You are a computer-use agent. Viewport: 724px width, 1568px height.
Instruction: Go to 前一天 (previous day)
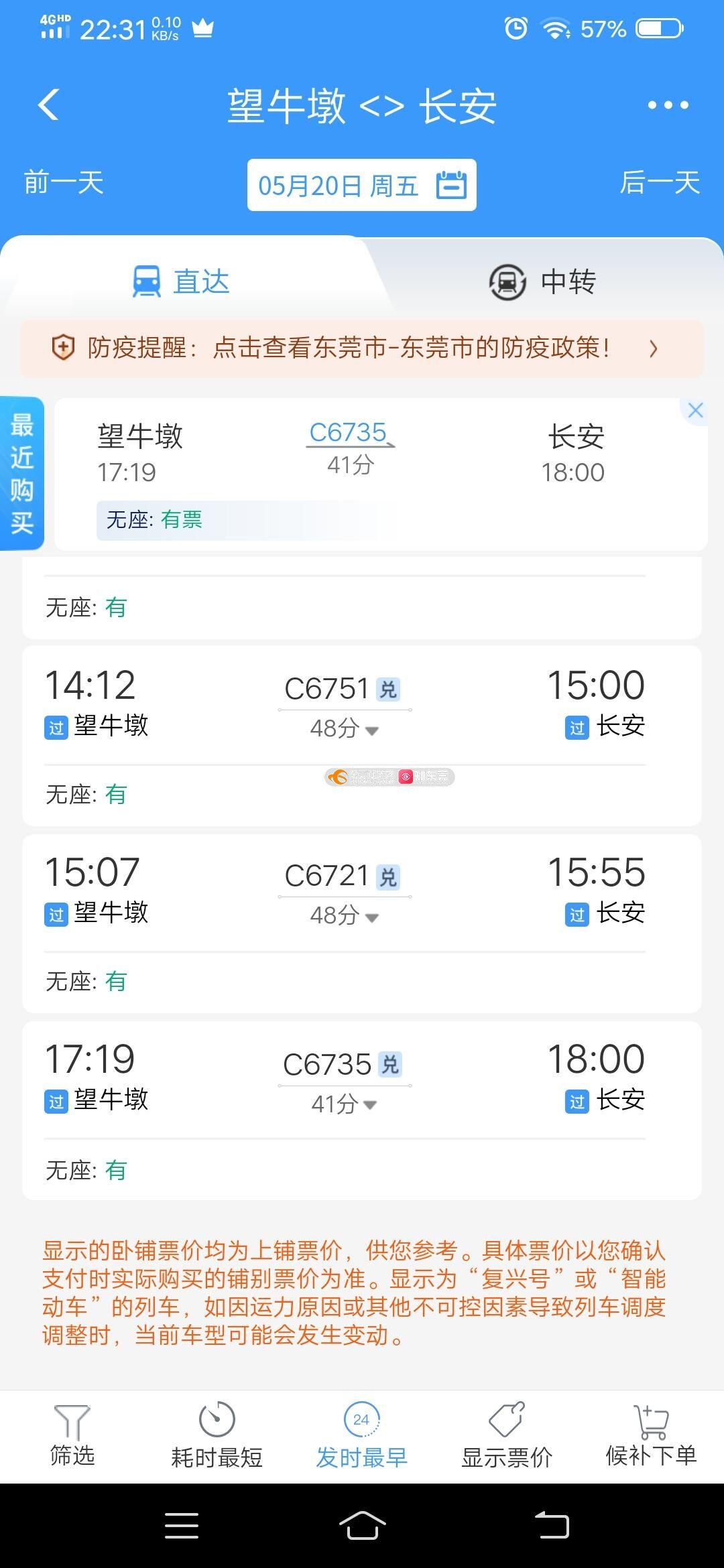[64, 182]
